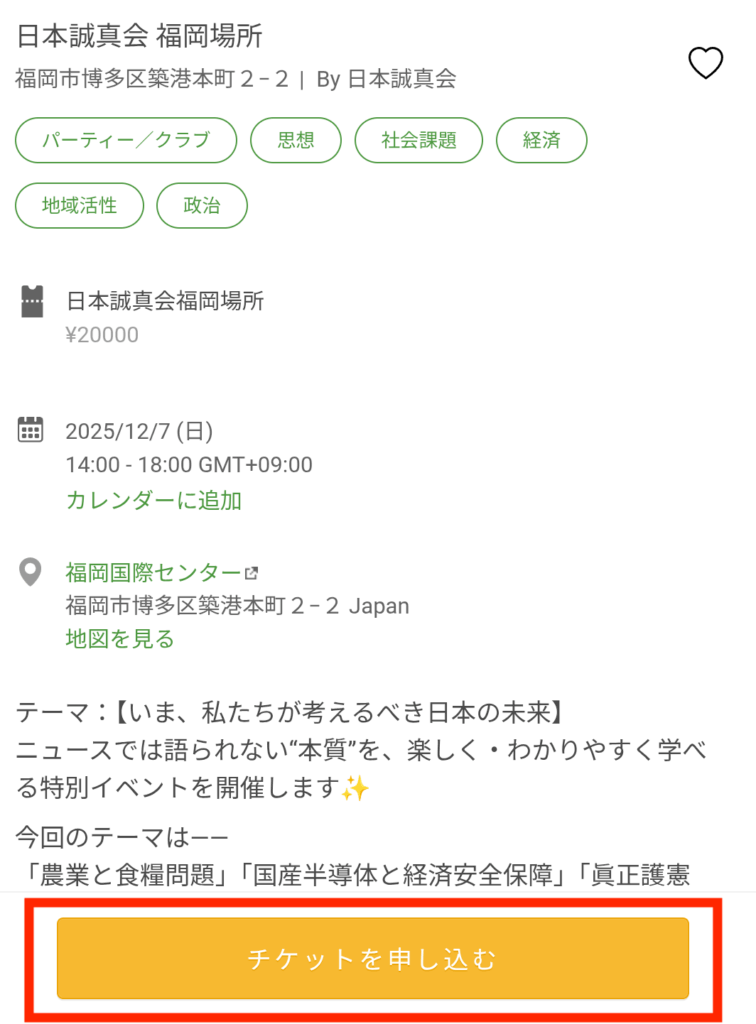Screen dimensions: 756x1024
Task: Select the パーティー／クラブ tag chip
Action: [x=126, y=140]
